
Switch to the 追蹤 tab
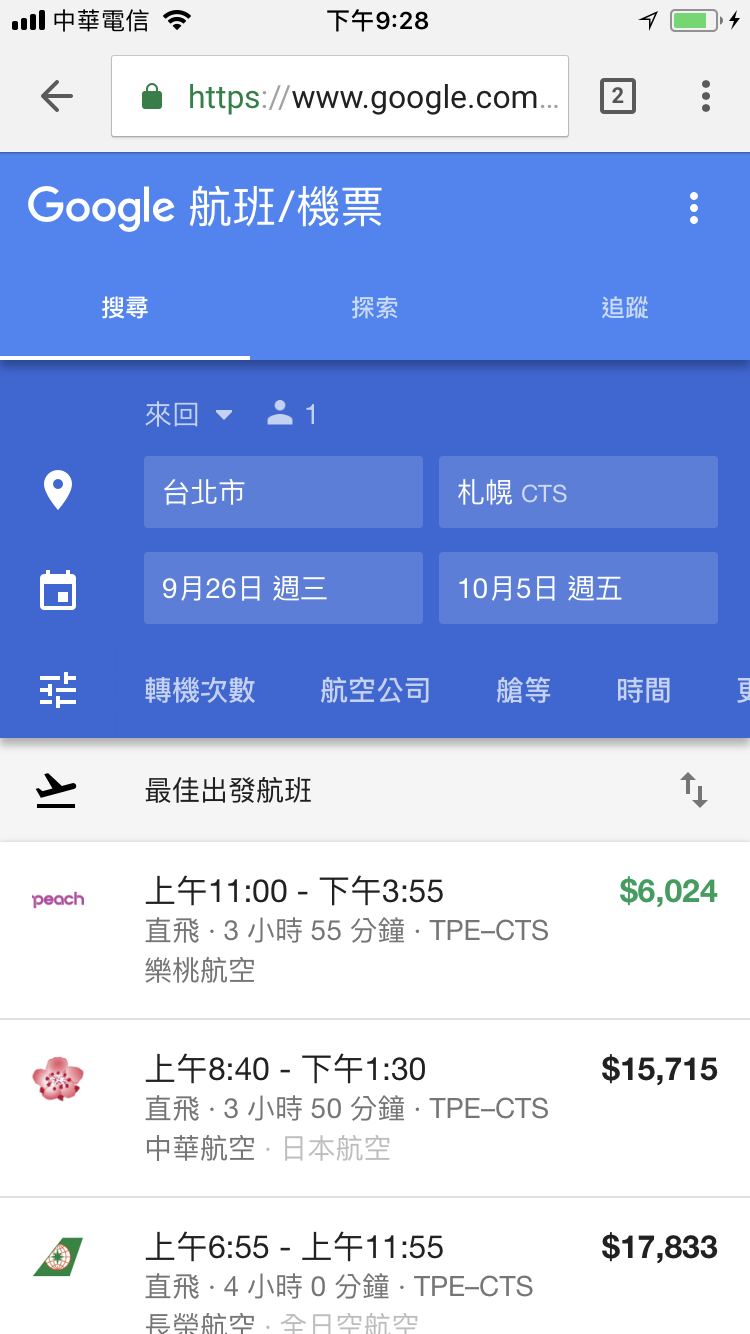click(625, 308)
